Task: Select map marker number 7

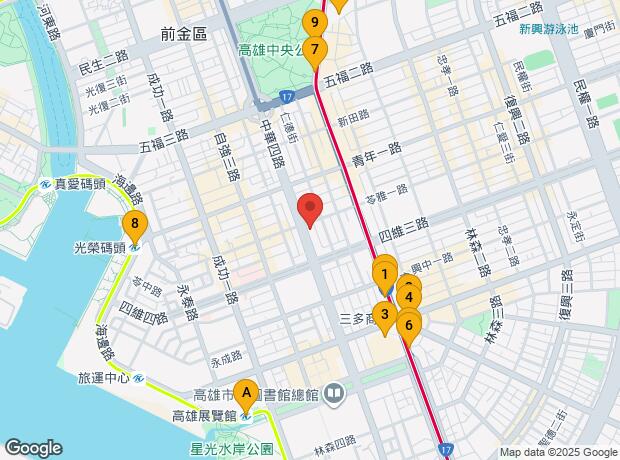Action: (315, 50)
